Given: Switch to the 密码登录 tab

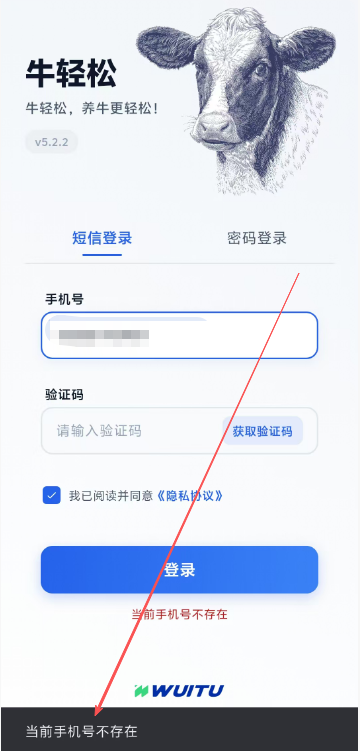Looking at the screenshot, I should tap(257, 238).
